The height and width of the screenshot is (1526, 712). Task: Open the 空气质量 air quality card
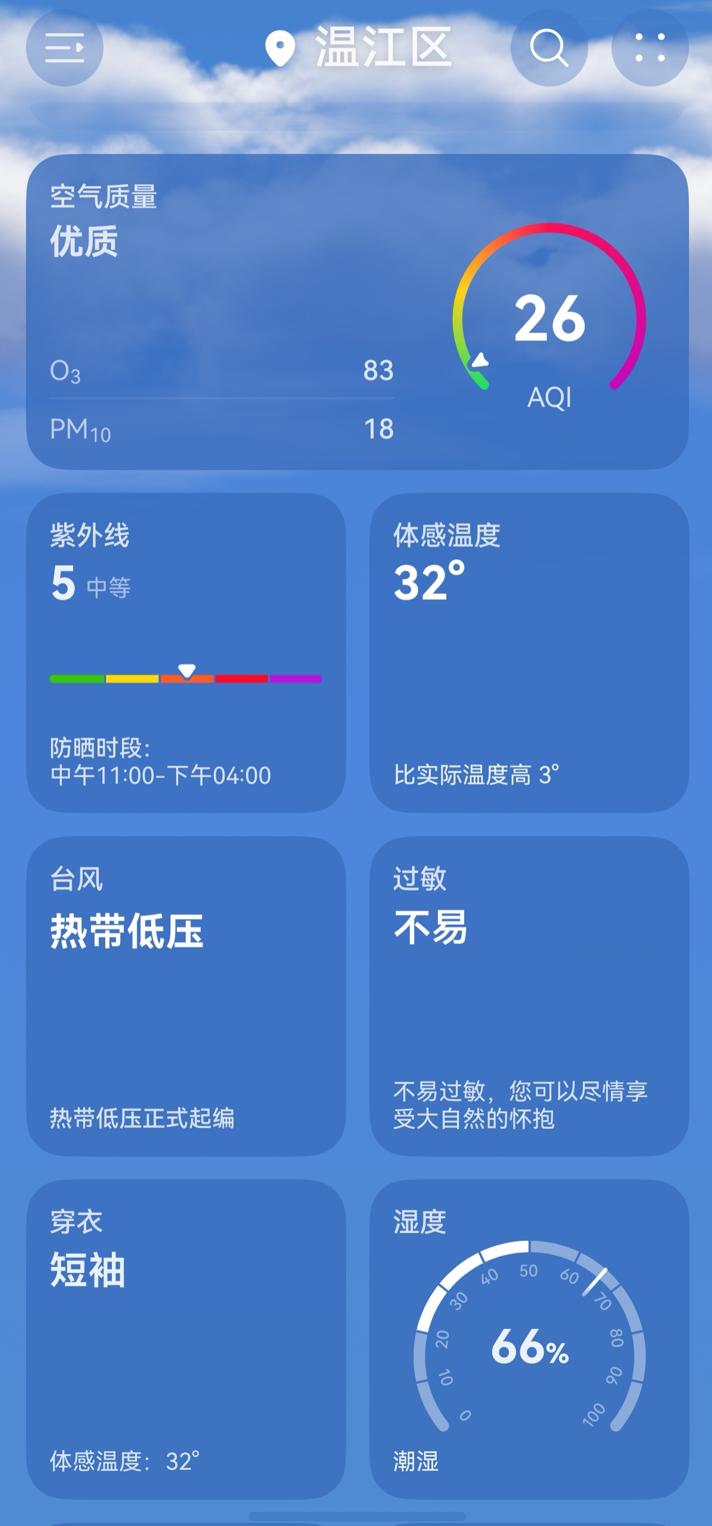point(357,311)
